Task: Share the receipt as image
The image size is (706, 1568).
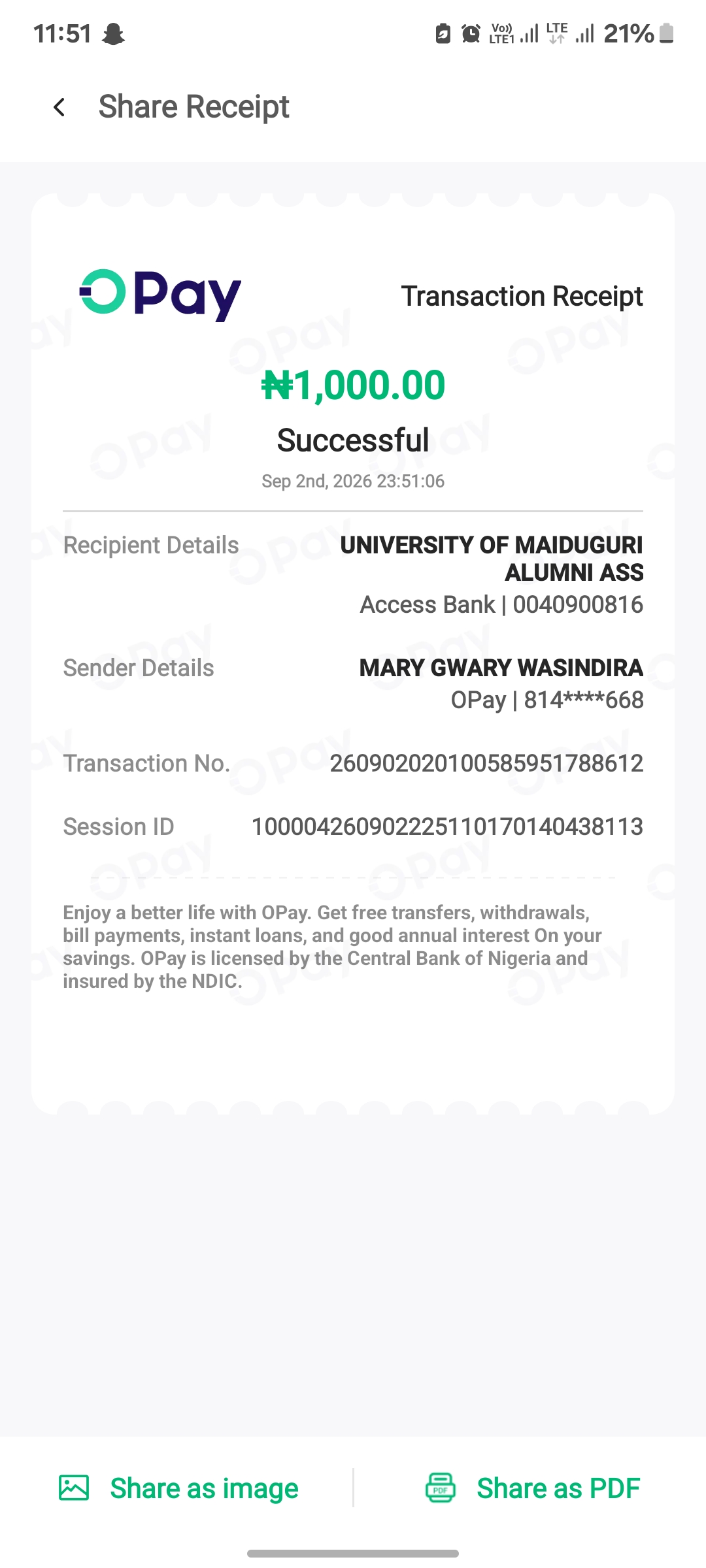Action: point(178,1488)
